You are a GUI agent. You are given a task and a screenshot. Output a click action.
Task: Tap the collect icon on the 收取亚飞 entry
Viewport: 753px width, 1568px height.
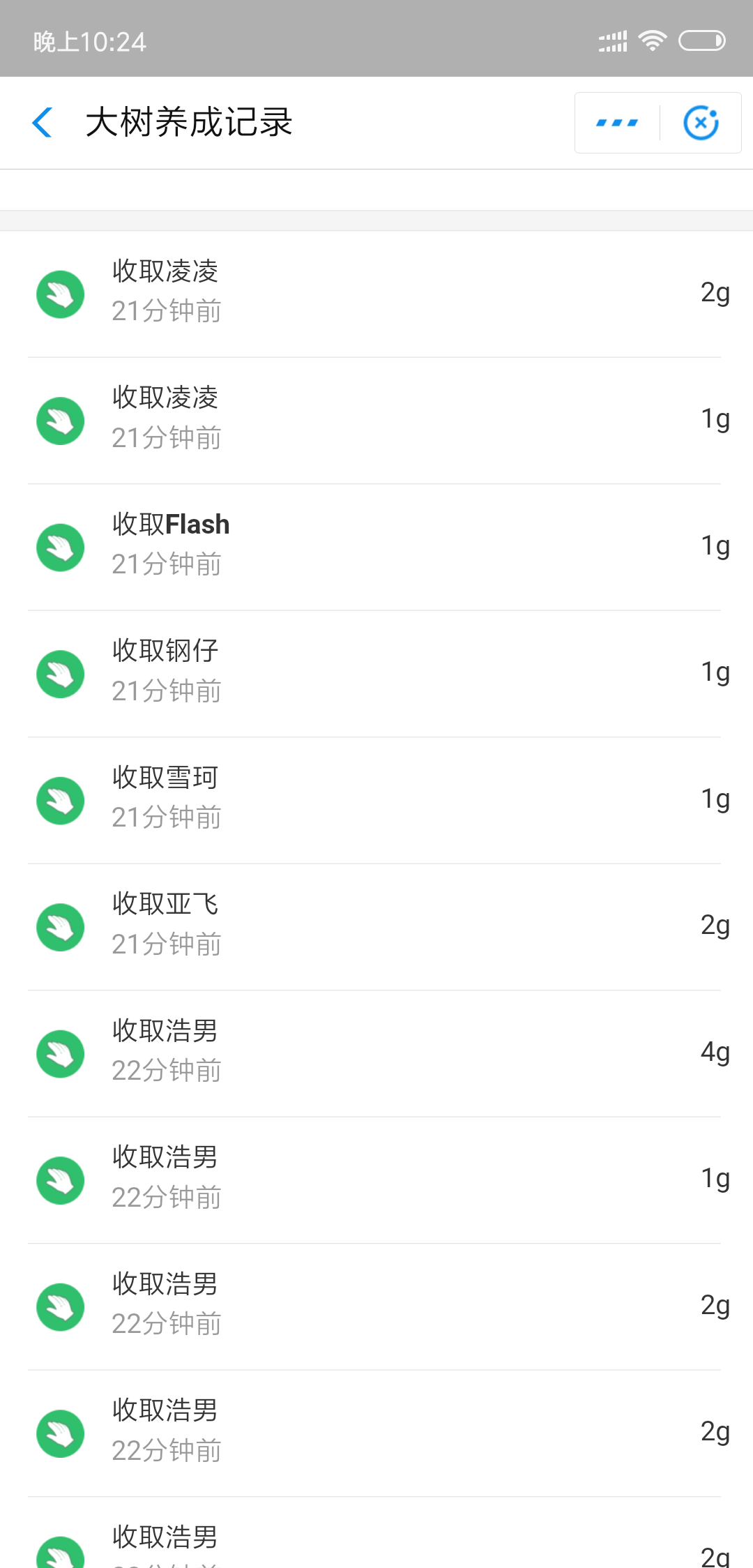click(60, 927)
